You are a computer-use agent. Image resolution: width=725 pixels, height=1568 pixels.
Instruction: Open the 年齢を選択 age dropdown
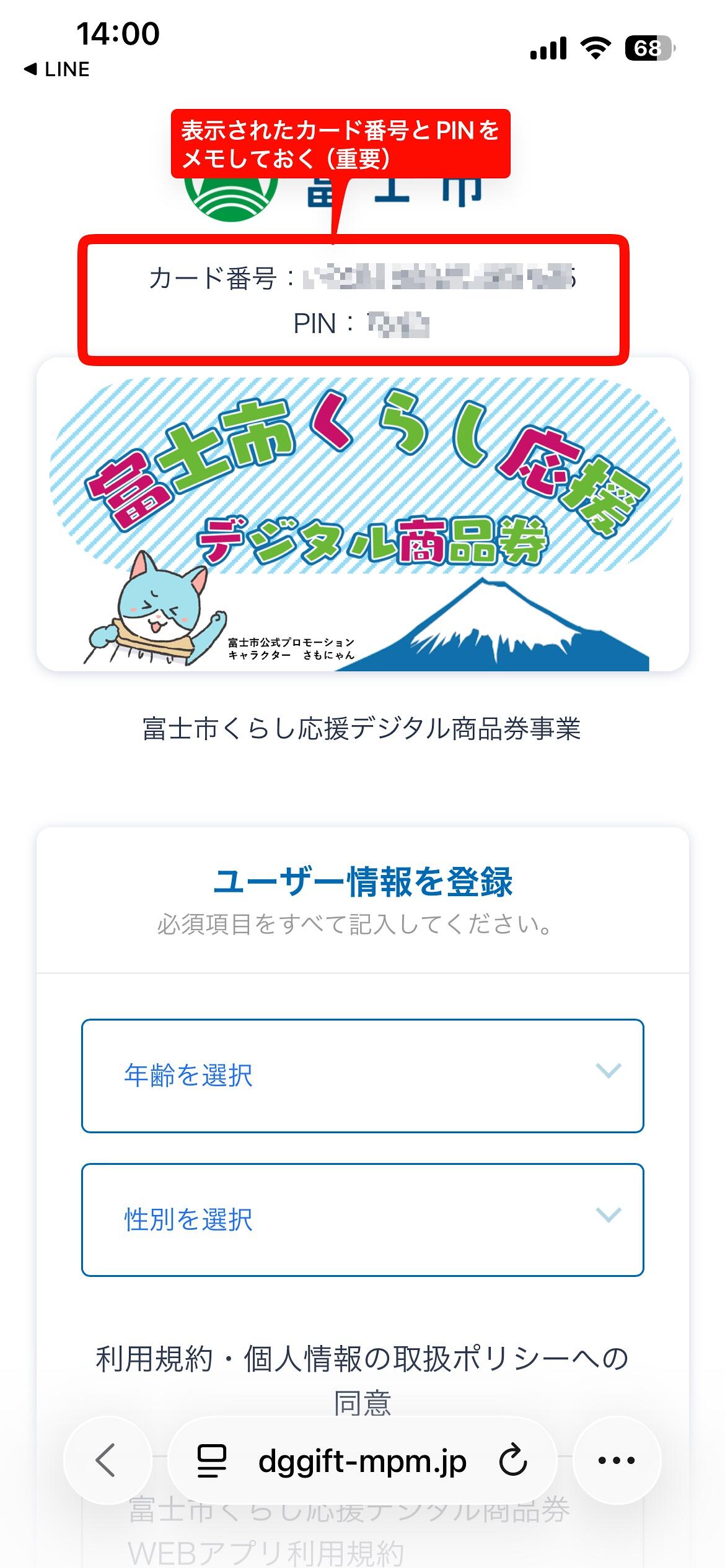pyautogui.click(x=362, y=1076)
